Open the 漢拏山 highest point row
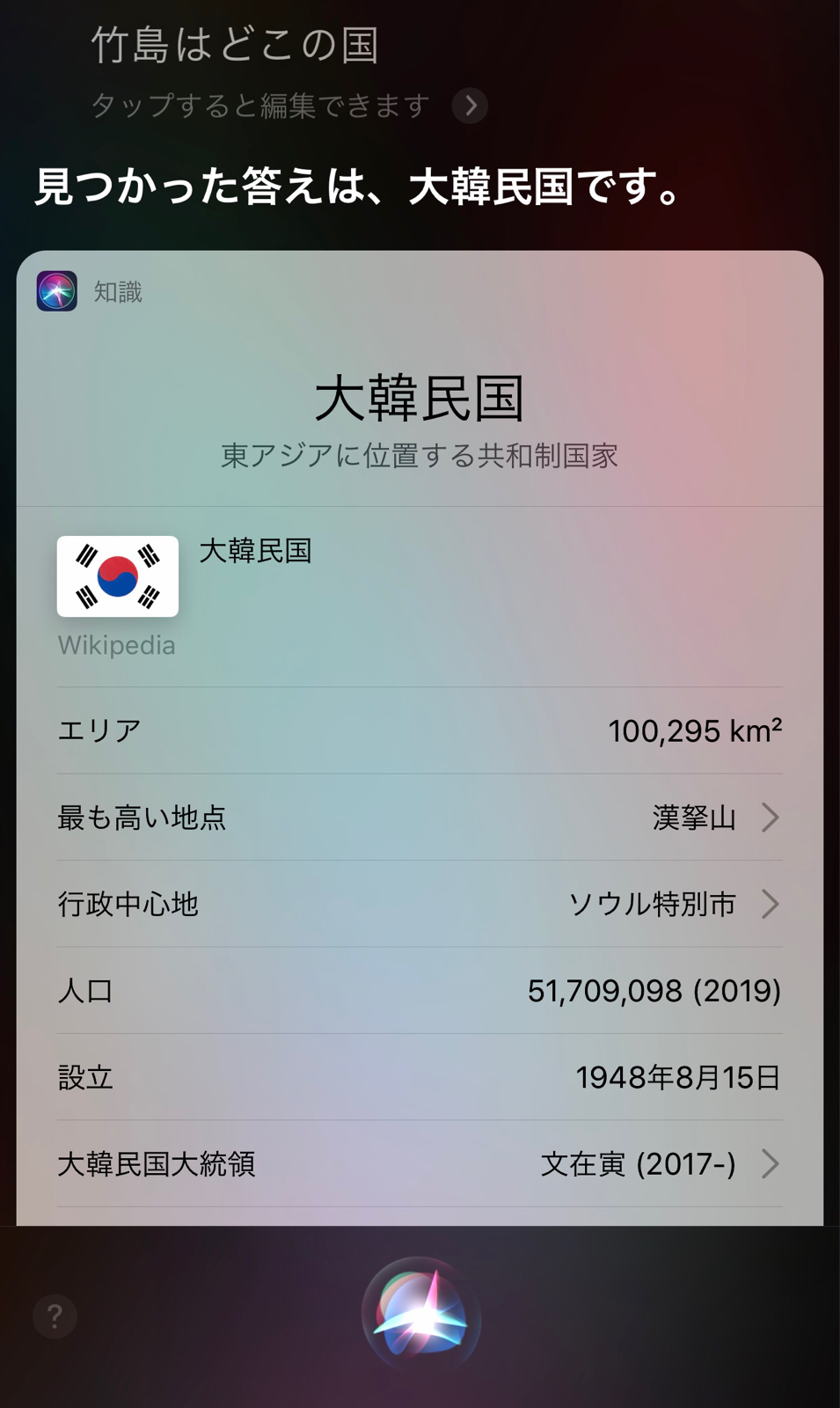The width and height of the screenshot is (840, 1408). 420,818
